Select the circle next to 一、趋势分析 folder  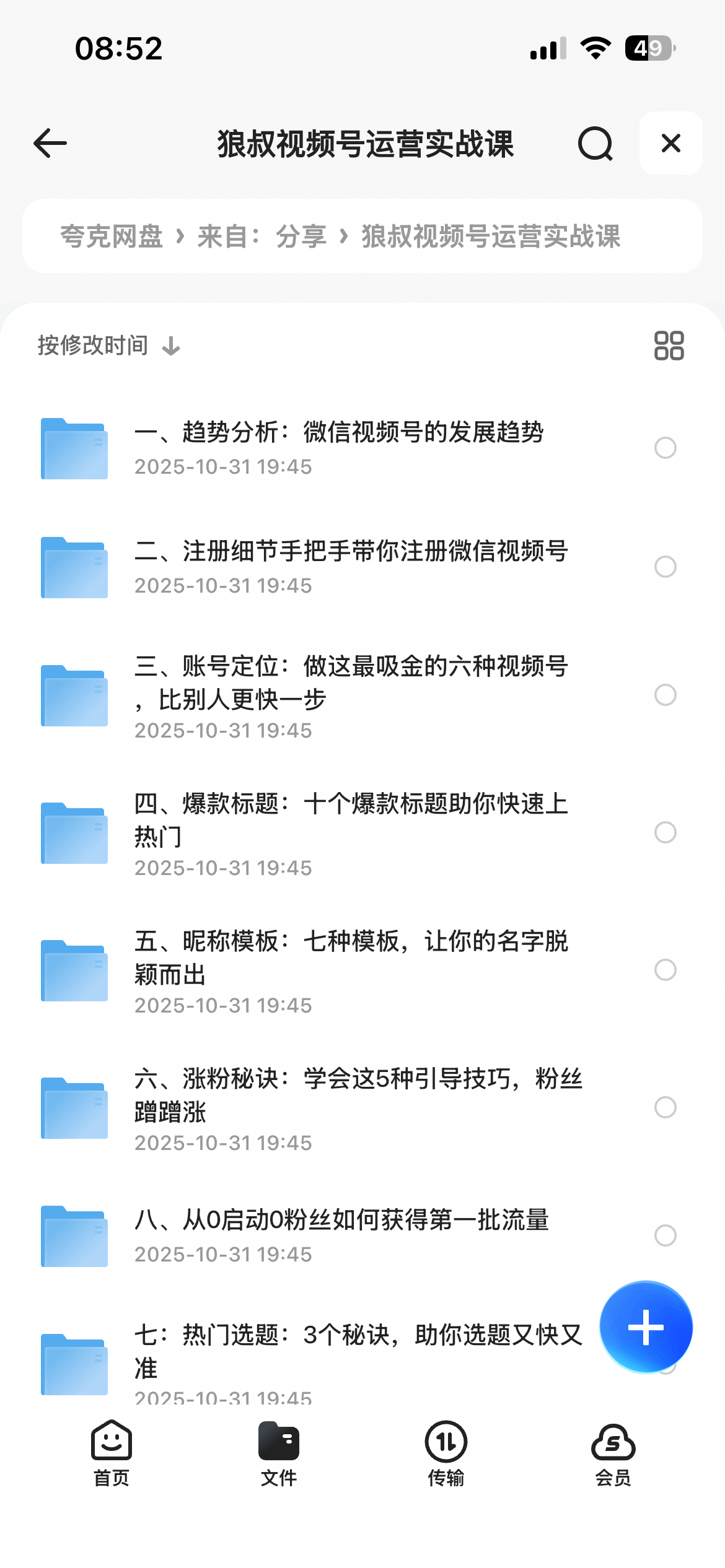pyautogui.click(x=666, y=448)
